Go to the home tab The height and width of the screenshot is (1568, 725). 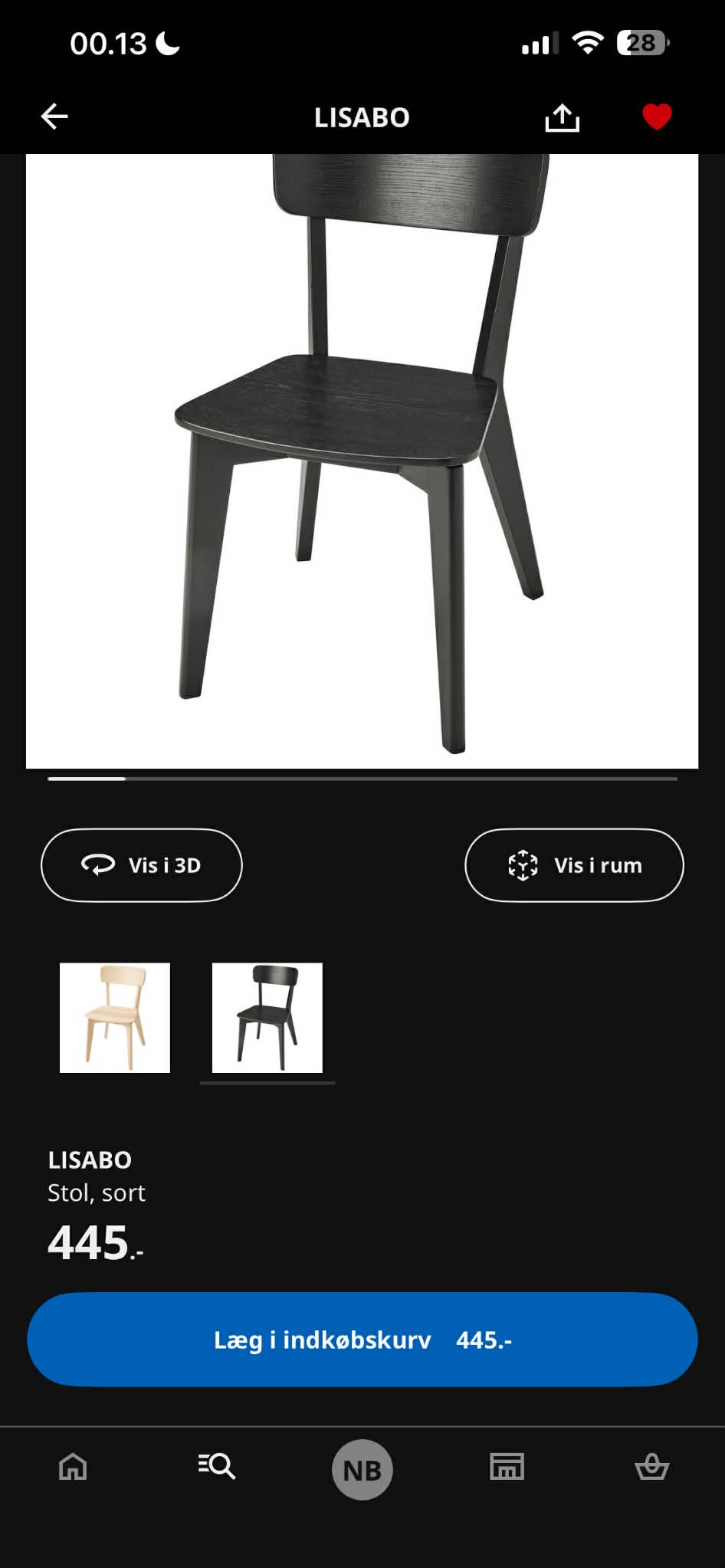pos(73,1467)
